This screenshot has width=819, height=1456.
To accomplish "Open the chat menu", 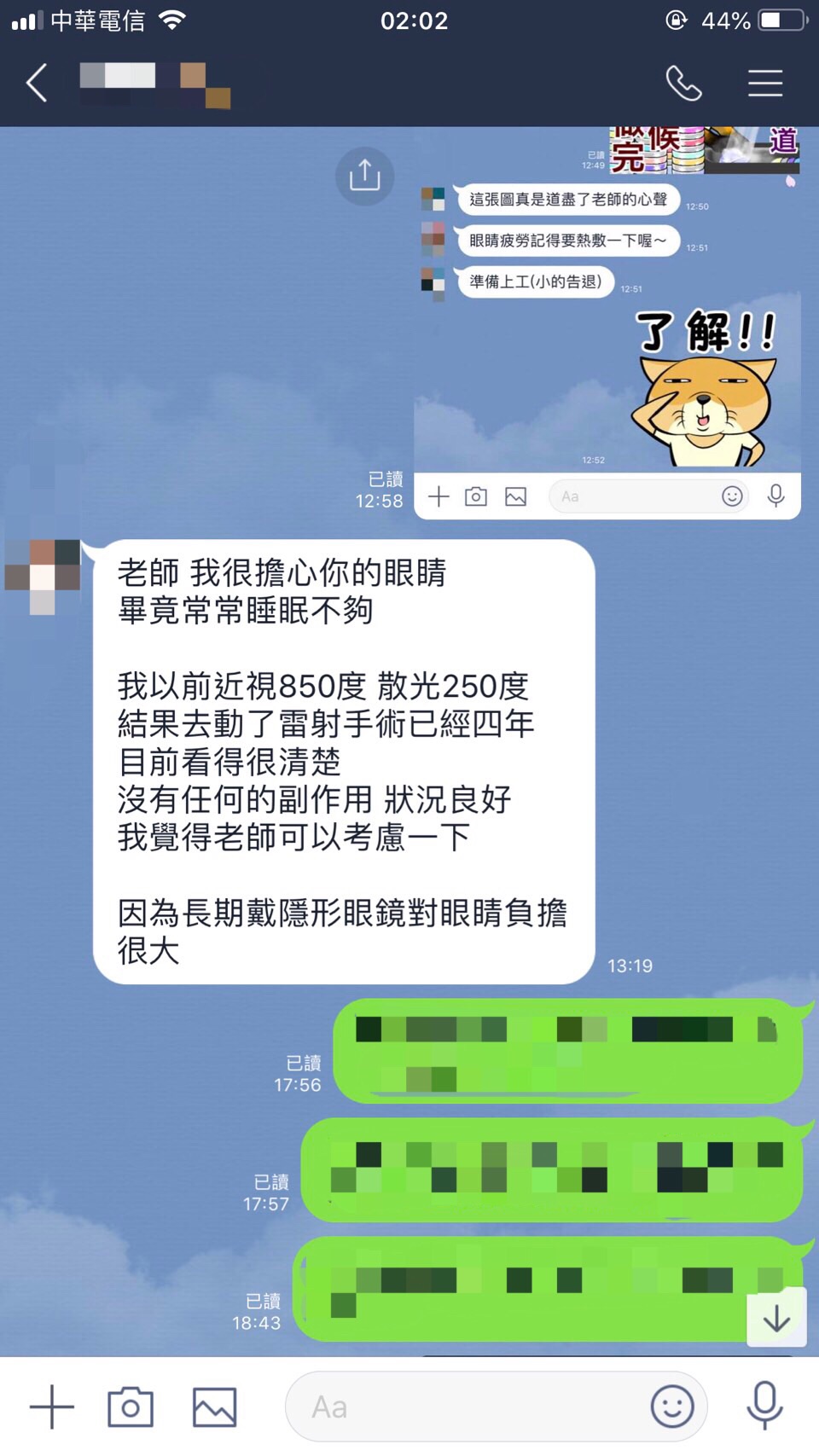I will (x=764, y=84).
